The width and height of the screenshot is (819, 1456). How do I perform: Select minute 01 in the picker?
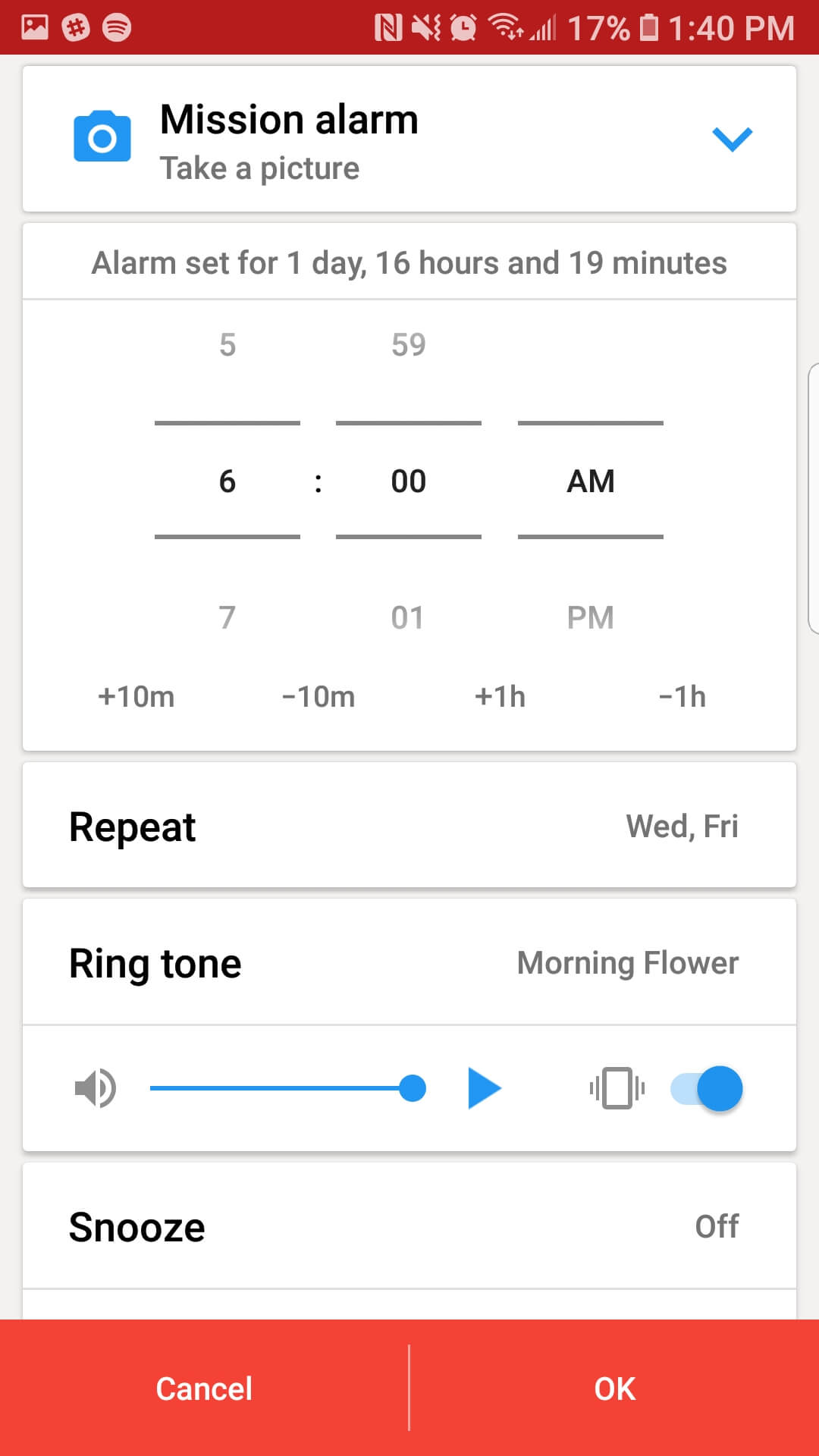408,617
